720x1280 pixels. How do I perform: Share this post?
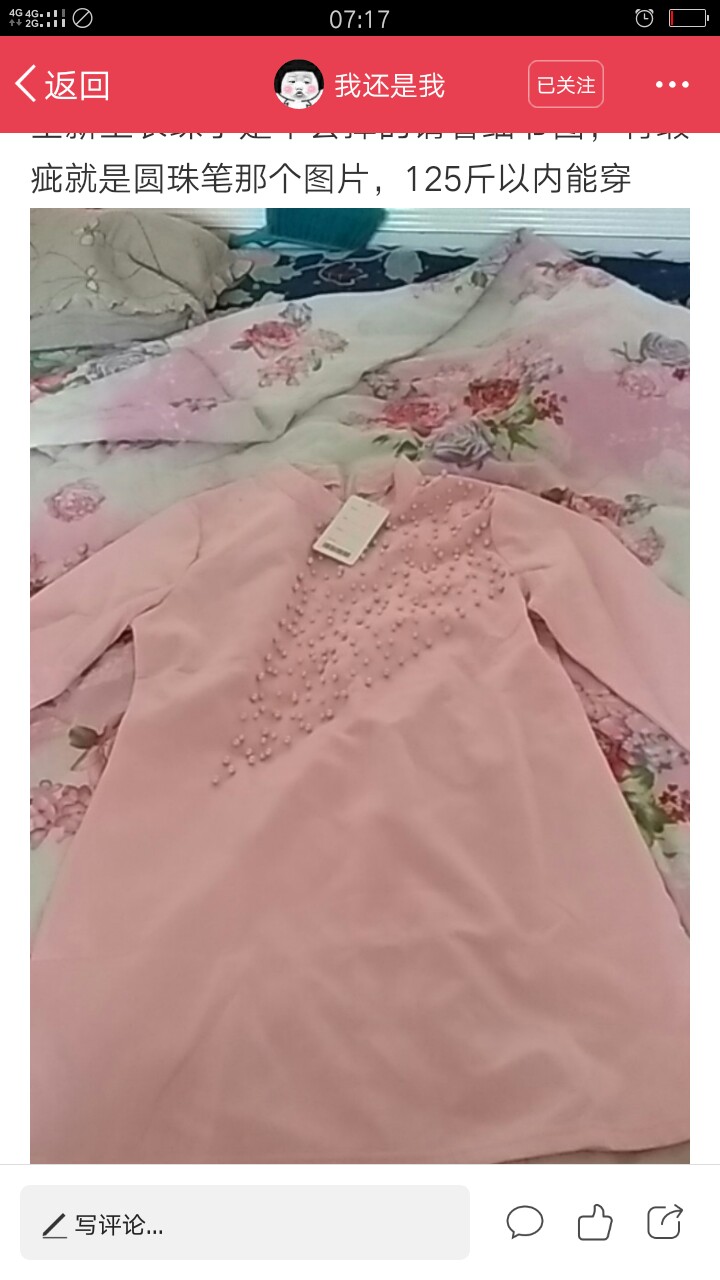coord(665,1222)
